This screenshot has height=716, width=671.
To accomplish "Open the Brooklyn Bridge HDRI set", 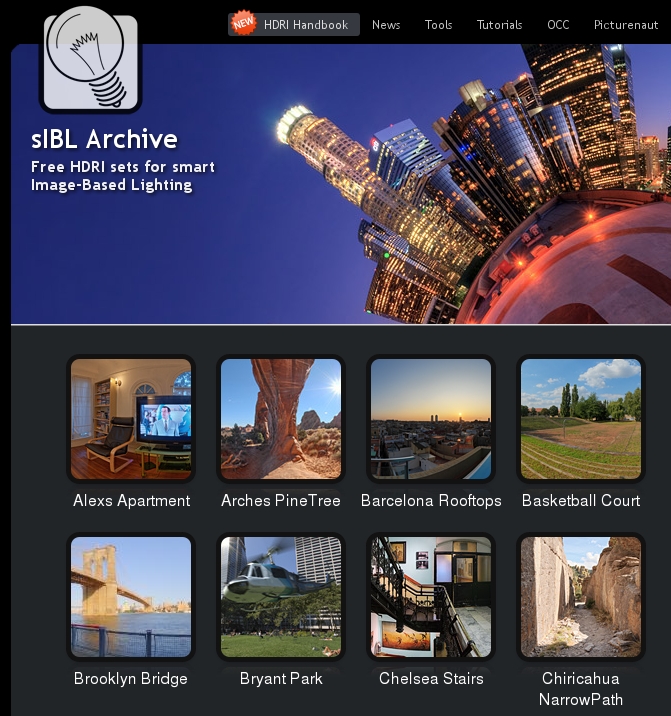I will click(x=131, y=597).
